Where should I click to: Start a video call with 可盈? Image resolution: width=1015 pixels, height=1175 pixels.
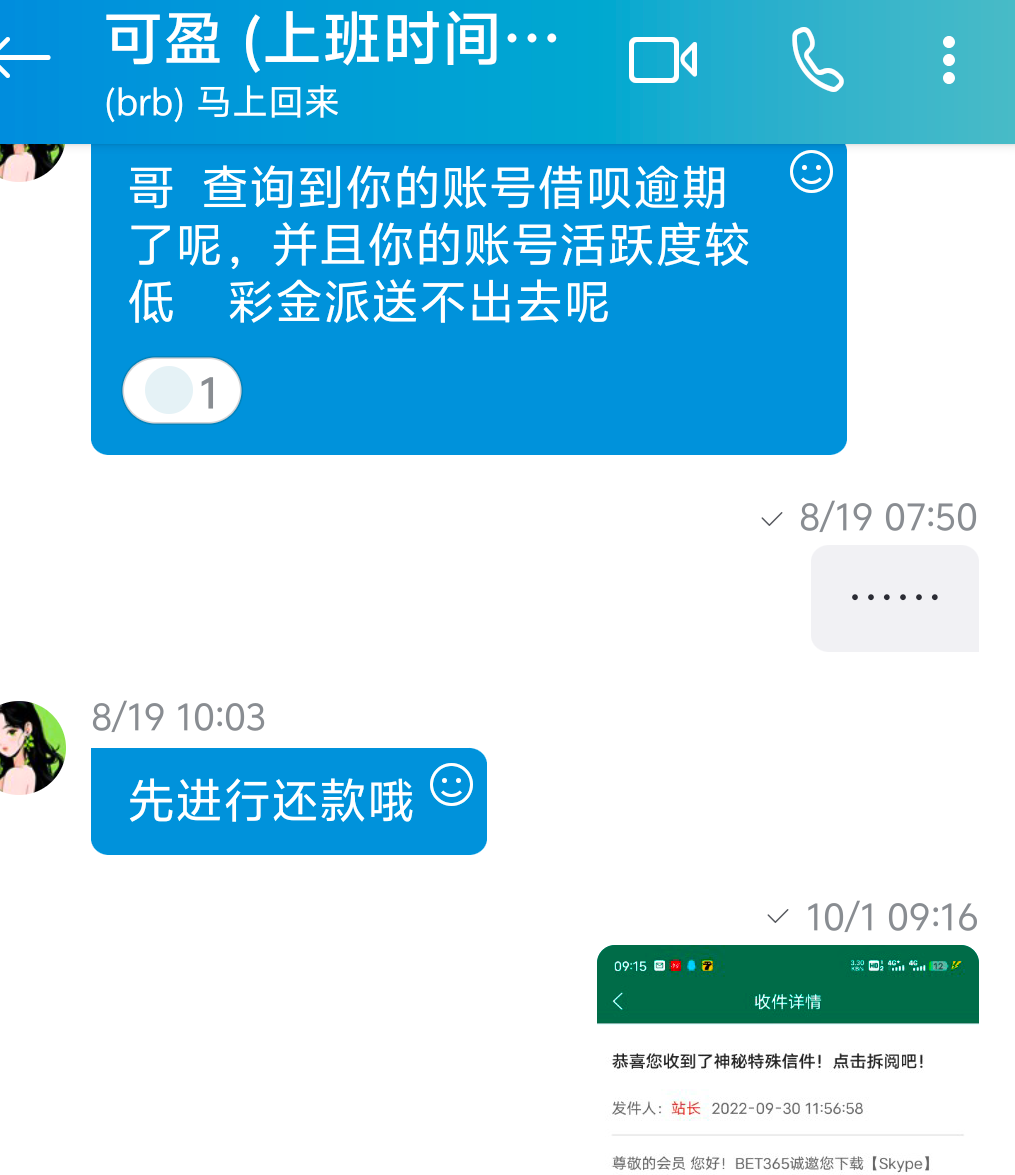[662, 60]
